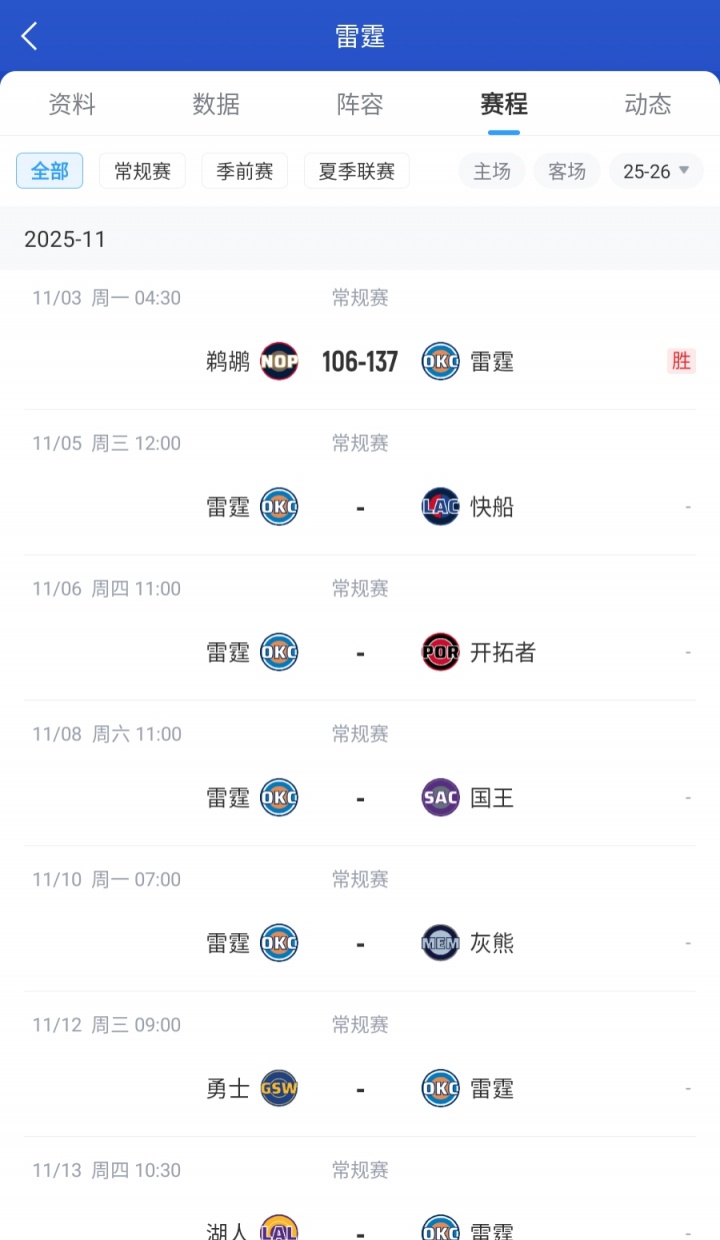This screenshot has height=1240, width=720.
Task: Filter schedule by 常规赛
Action: [142, 171]
